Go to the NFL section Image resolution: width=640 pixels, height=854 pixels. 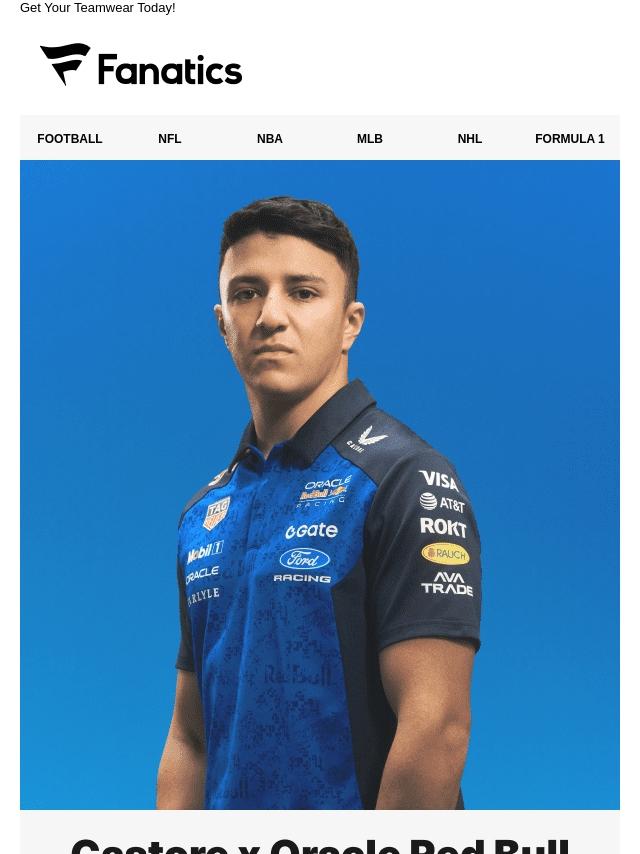pos(169,139)
